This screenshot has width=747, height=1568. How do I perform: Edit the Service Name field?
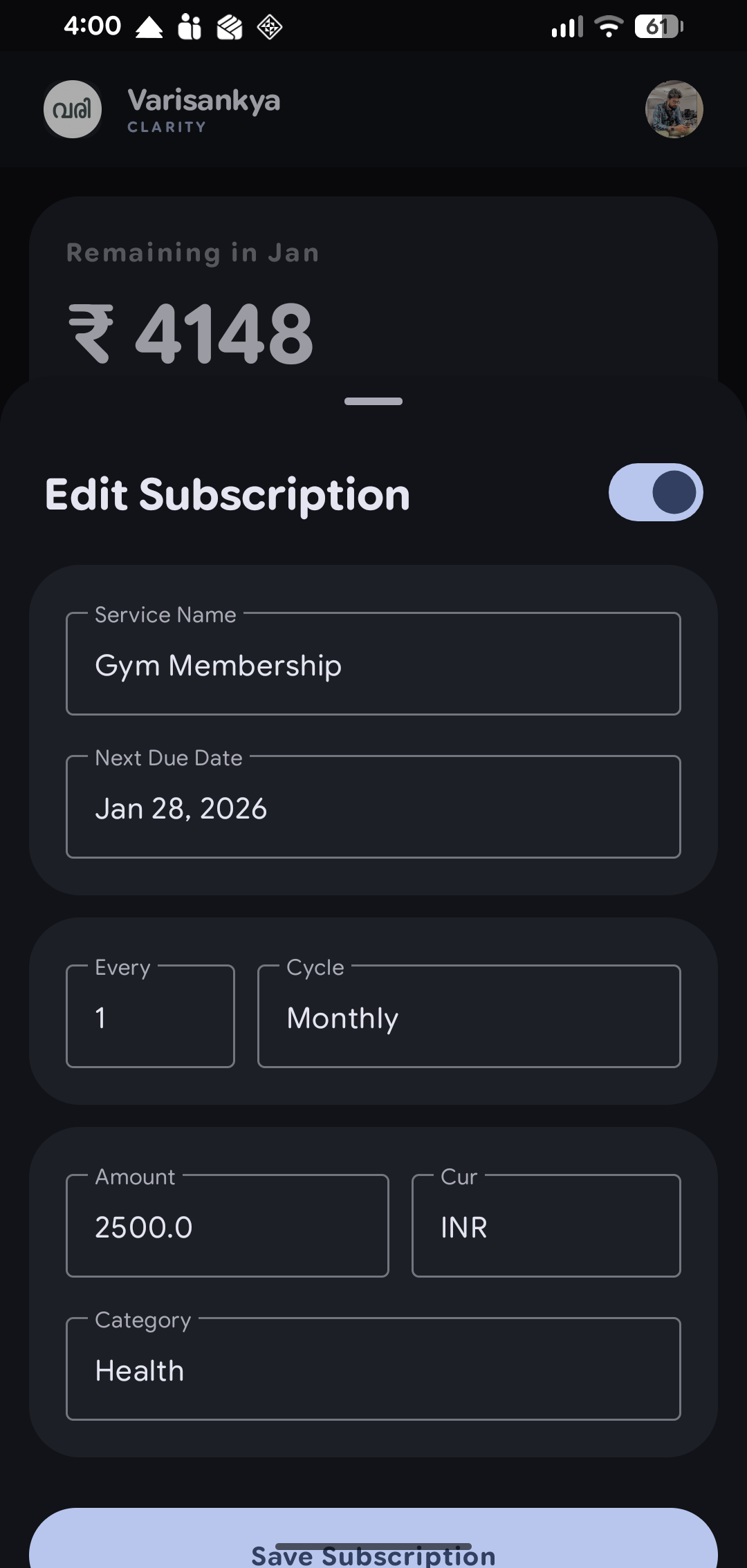[x=373, y=664]
